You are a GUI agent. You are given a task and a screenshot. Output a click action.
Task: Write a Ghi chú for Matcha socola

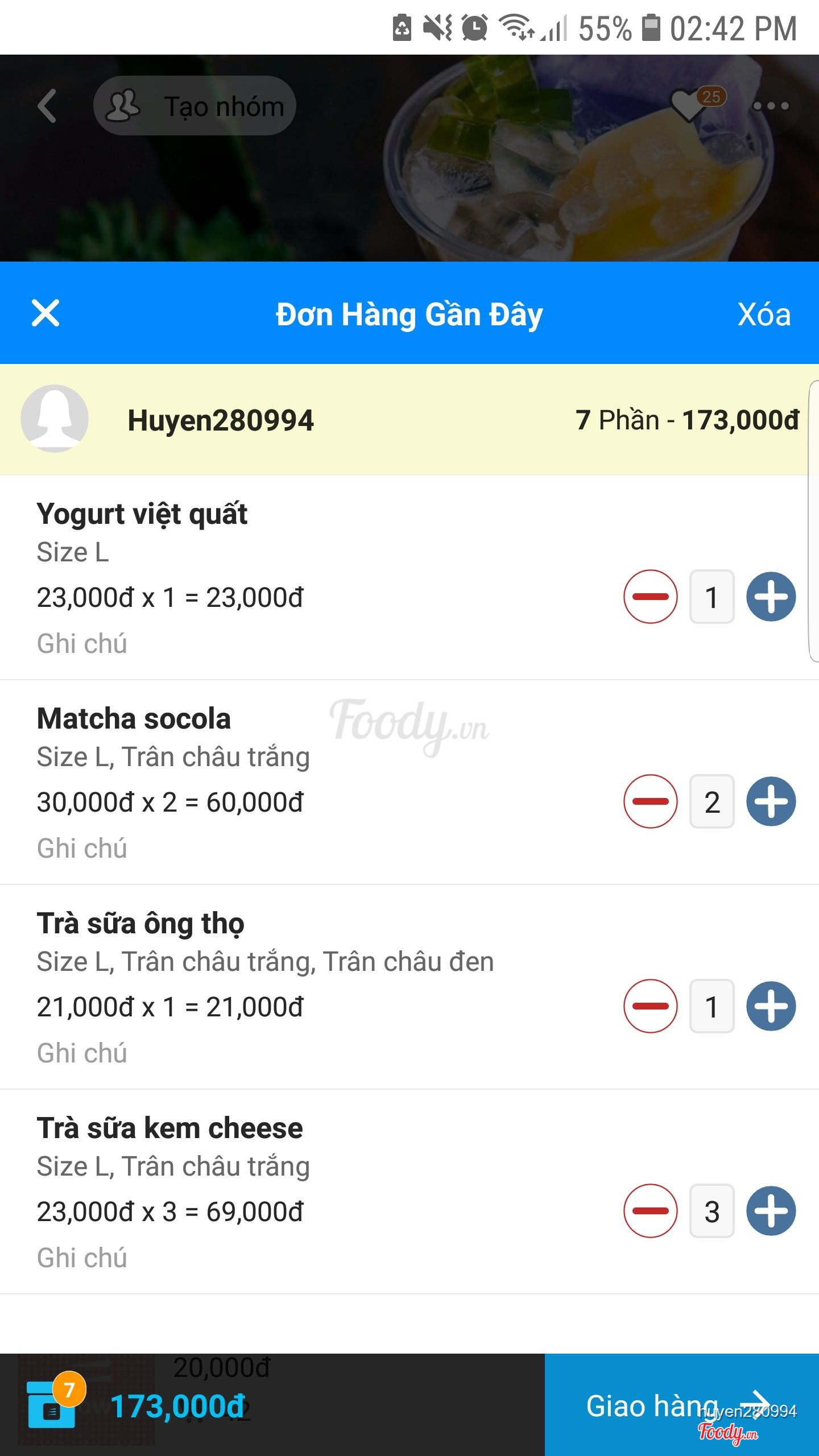[82, 849]
